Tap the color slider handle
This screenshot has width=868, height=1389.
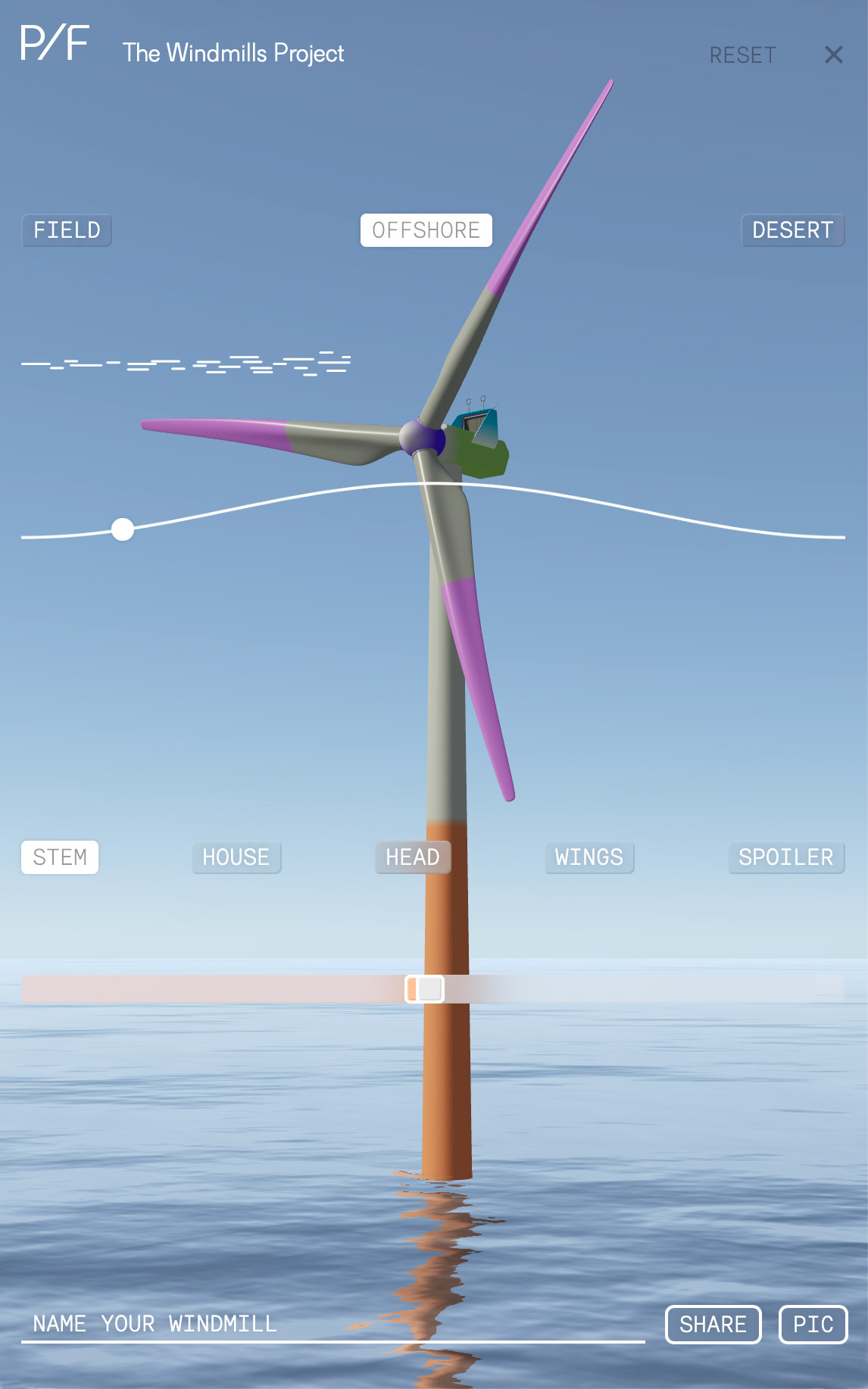pyautogui.click(x=425, y=989)
